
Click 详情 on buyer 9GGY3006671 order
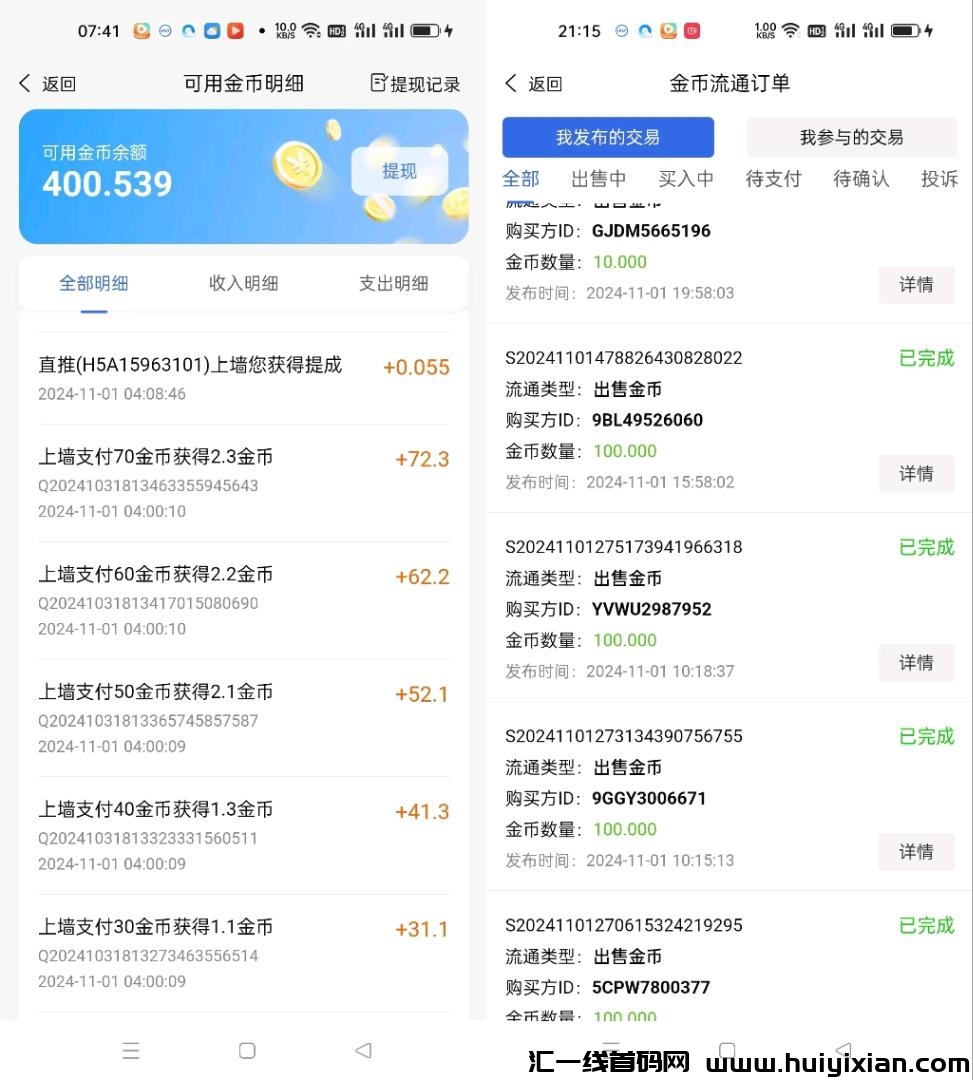[915, 851]
